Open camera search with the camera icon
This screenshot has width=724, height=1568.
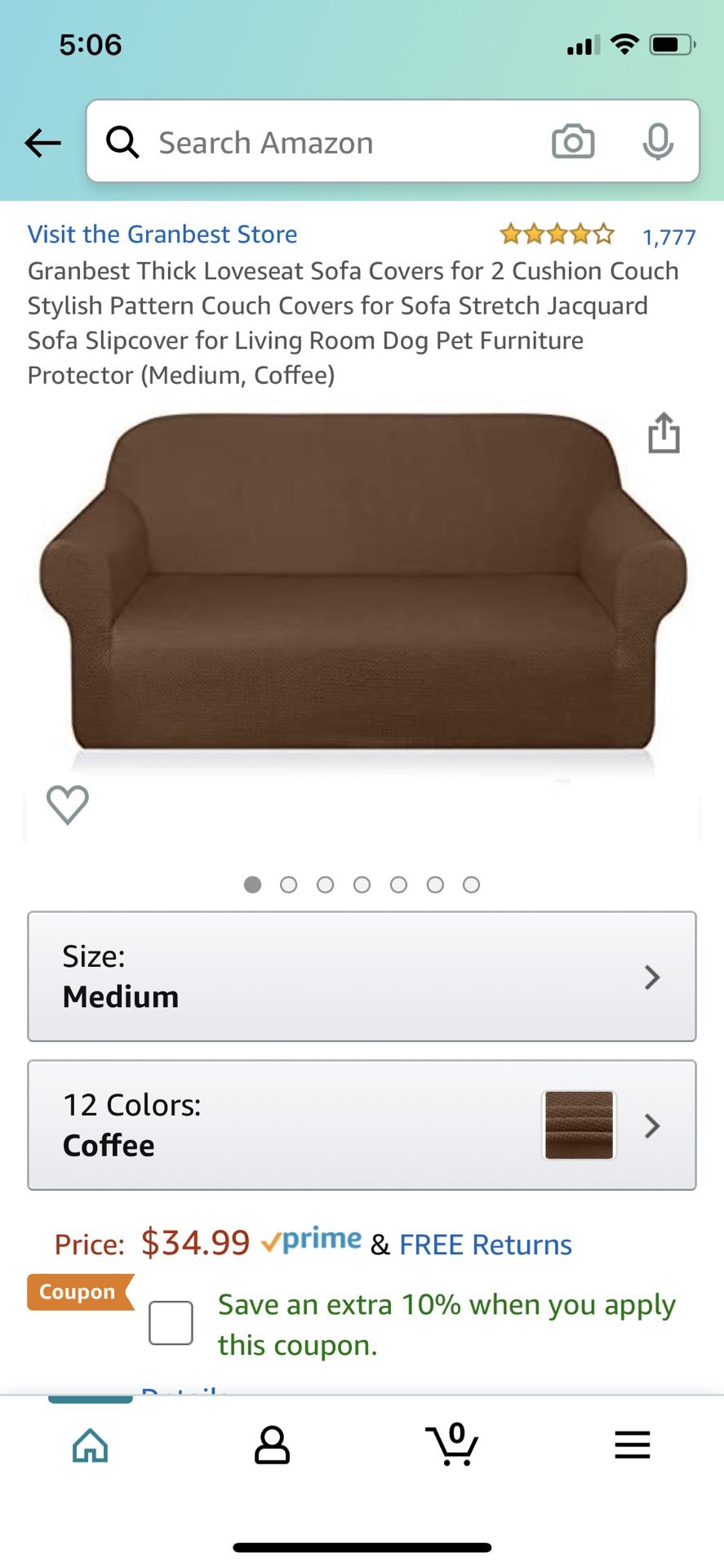[x=572, y=141]
